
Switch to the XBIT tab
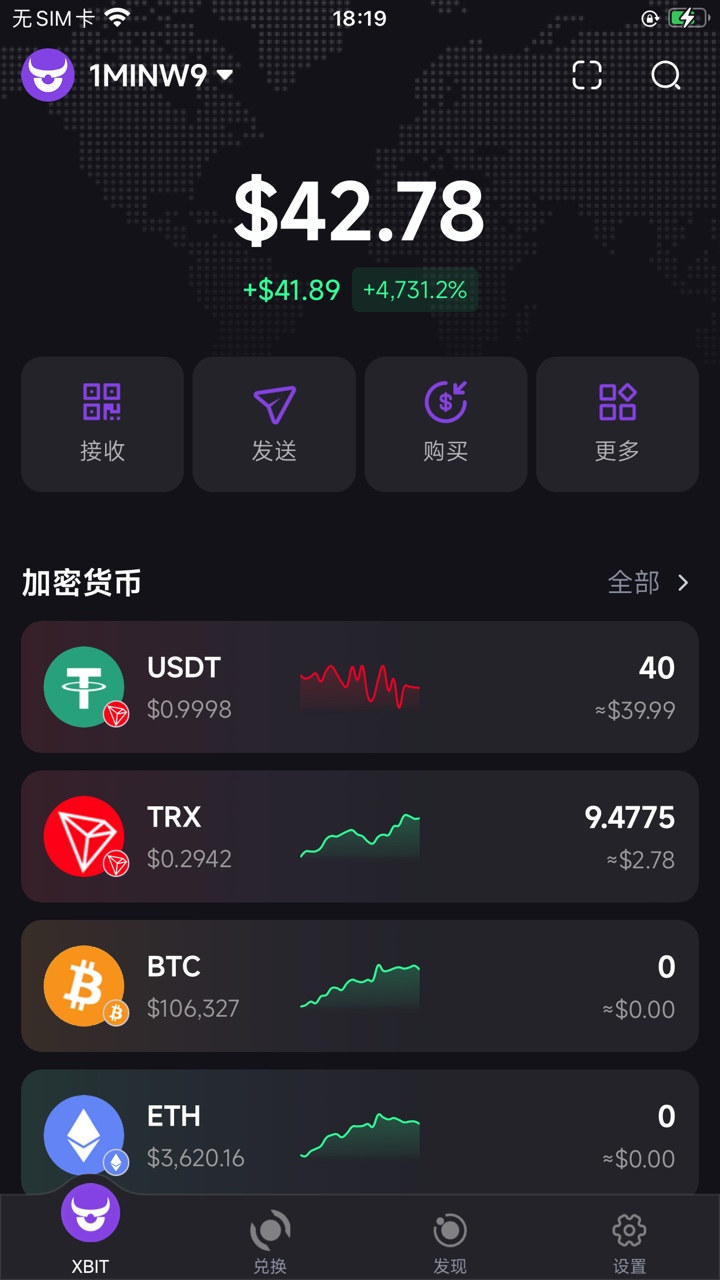click(x=90, y=1230)
